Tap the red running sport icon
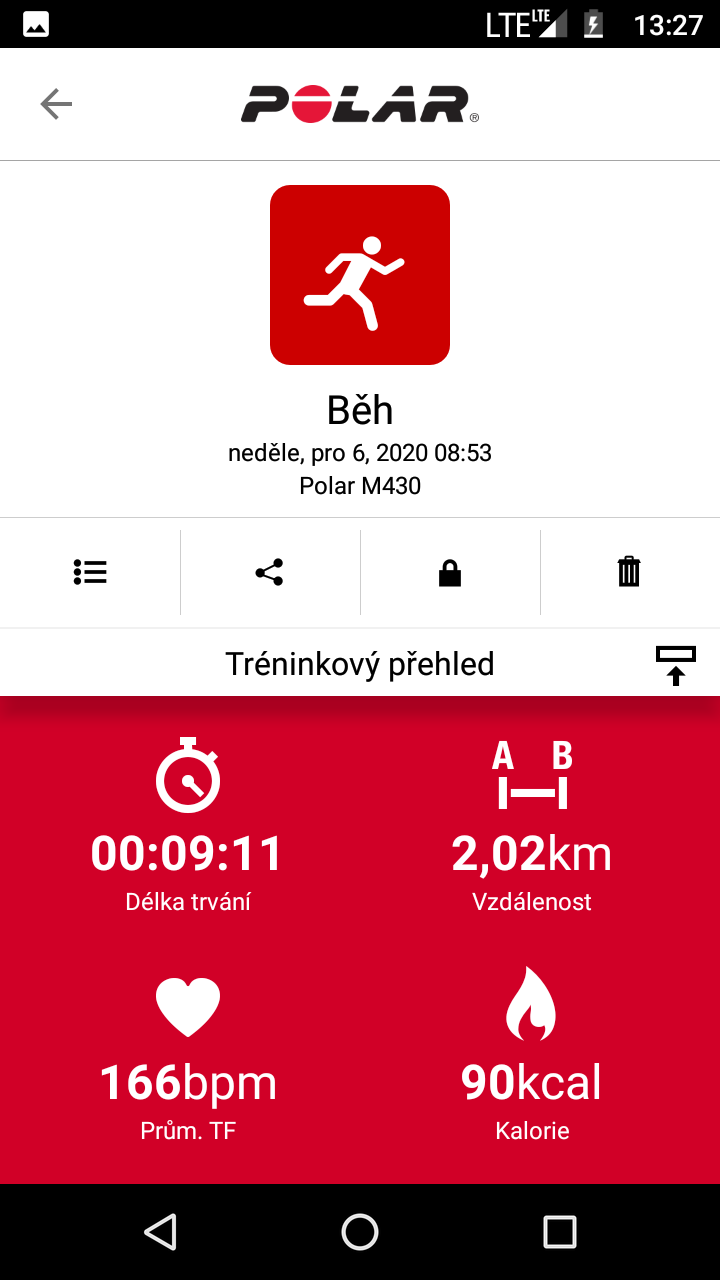Image resolution: width=720 pixels, height=1280 pixels. (x=360, y=275)
